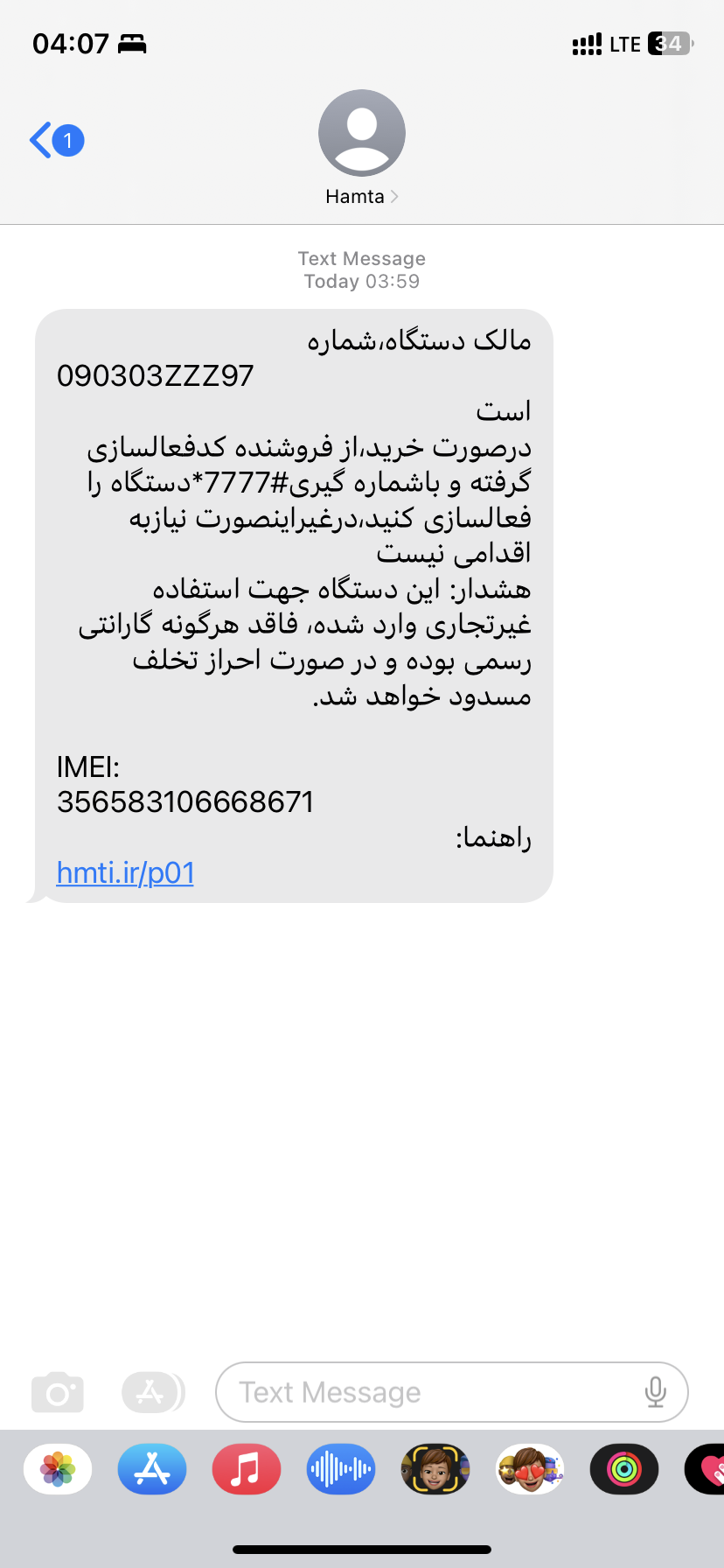Image resolution: width=724 pixels, height=1568 pixels.
Task: Open Photos in the app strip
Action: pos(58,1469)
